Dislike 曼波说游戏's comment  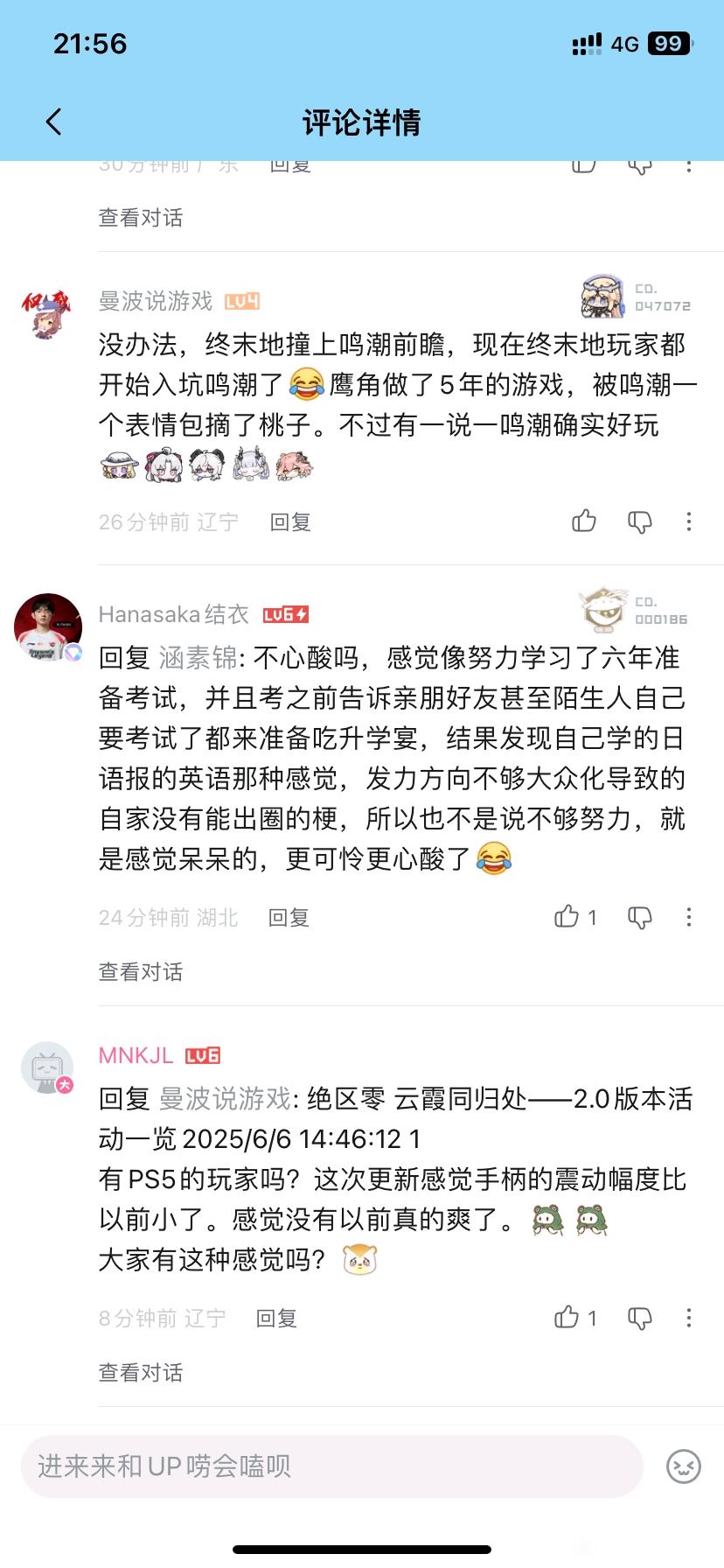[640, 522]
